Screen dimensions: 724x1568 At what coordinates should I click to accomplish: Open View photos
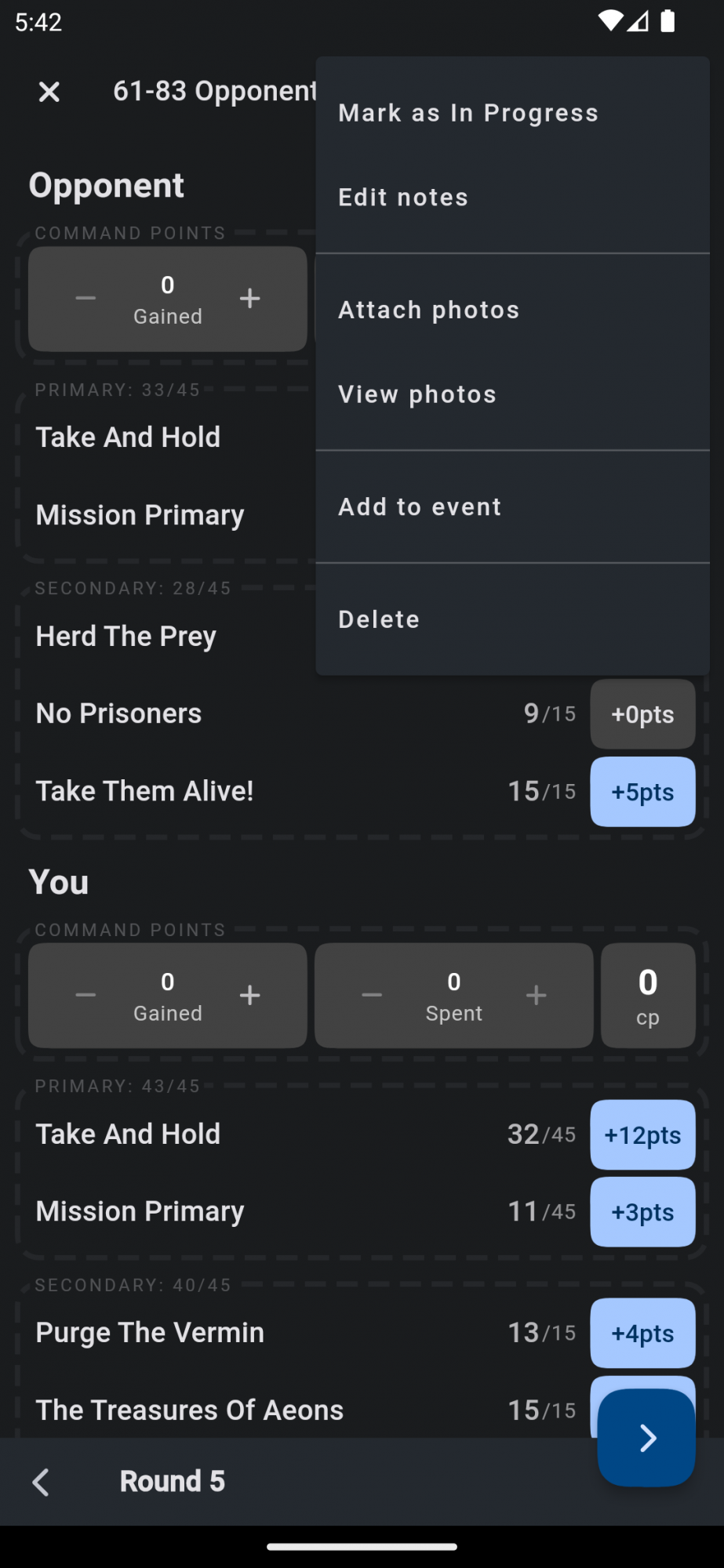click(417, 394)
